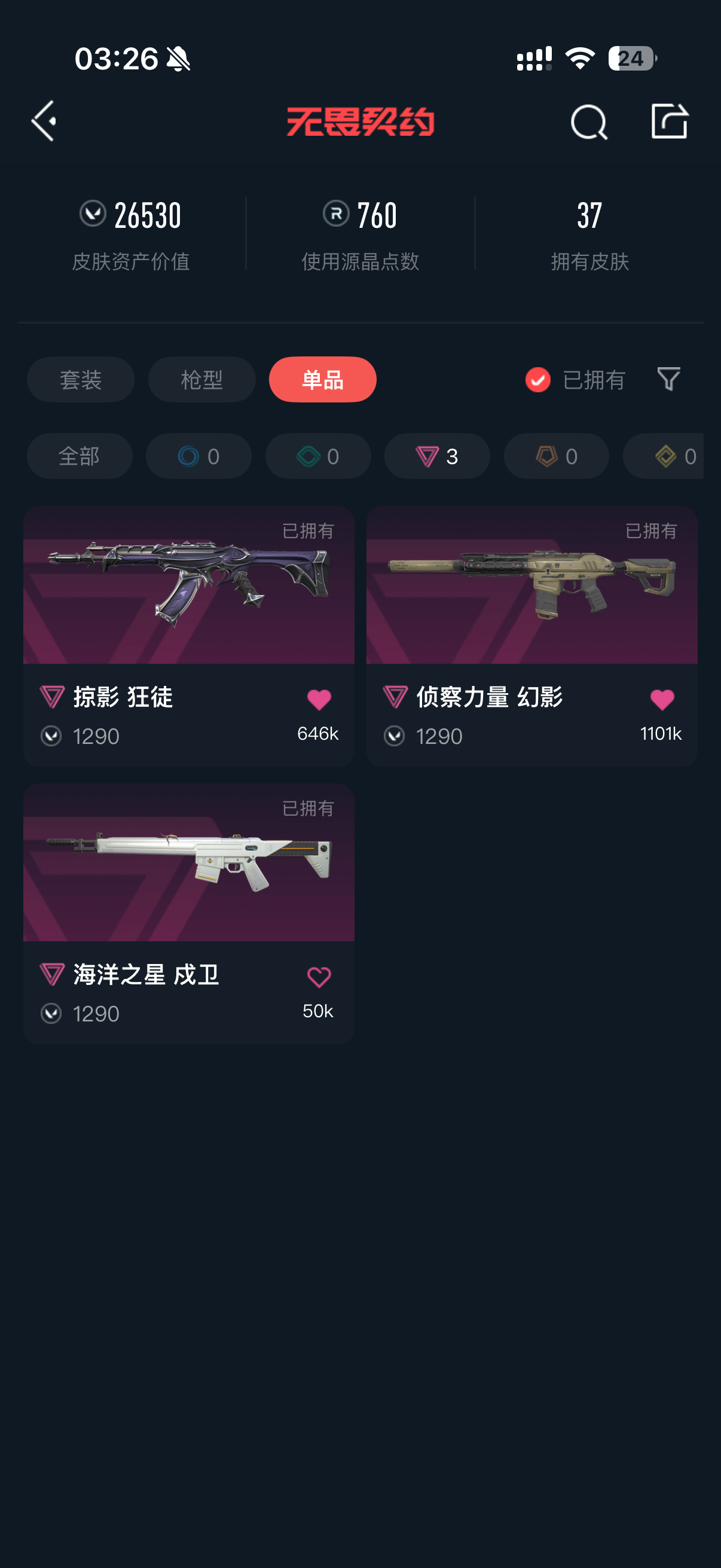Switch to the 套装 tab
This screenshot has width=721, height=1568.
[80, 379]
